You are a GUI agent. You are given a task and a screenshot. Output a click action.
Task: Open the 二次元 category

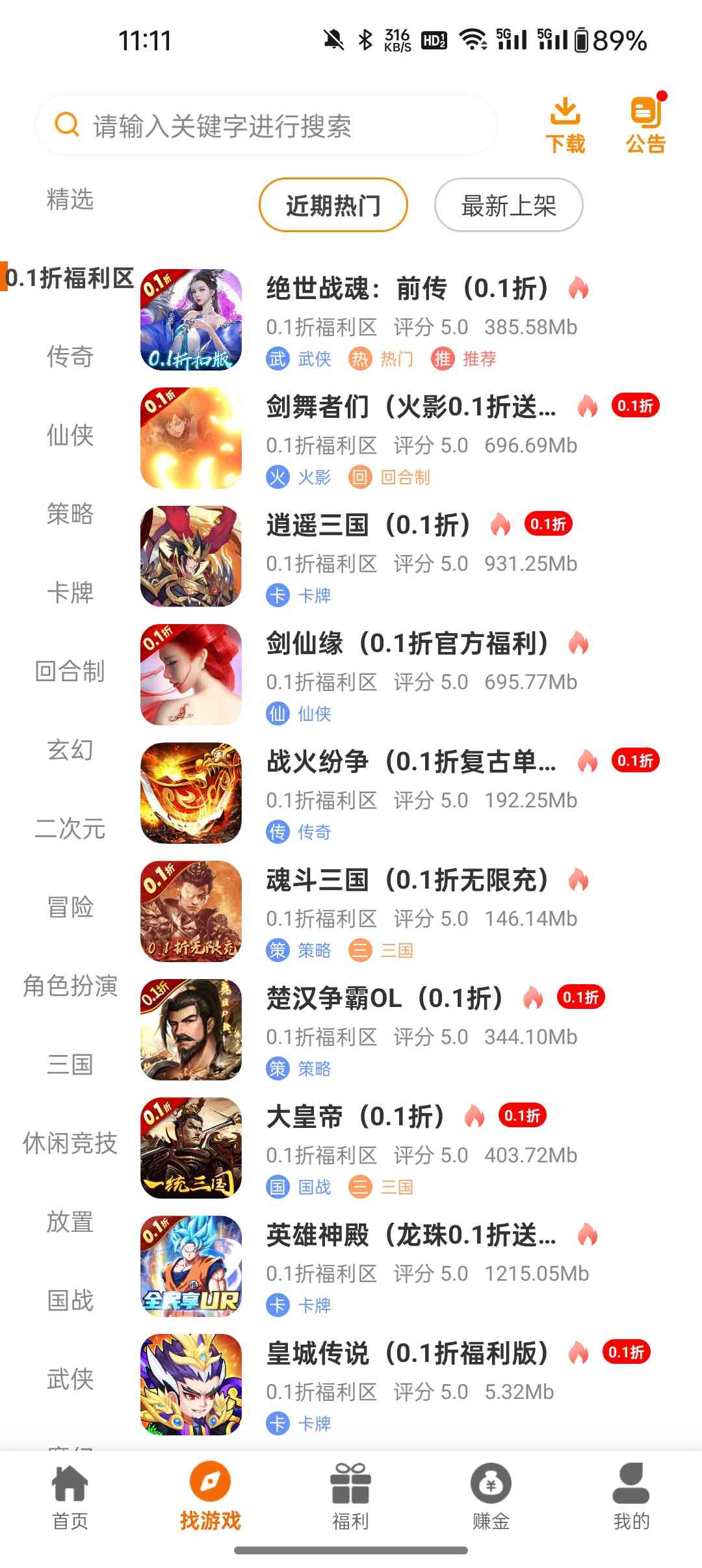(70, 829)
